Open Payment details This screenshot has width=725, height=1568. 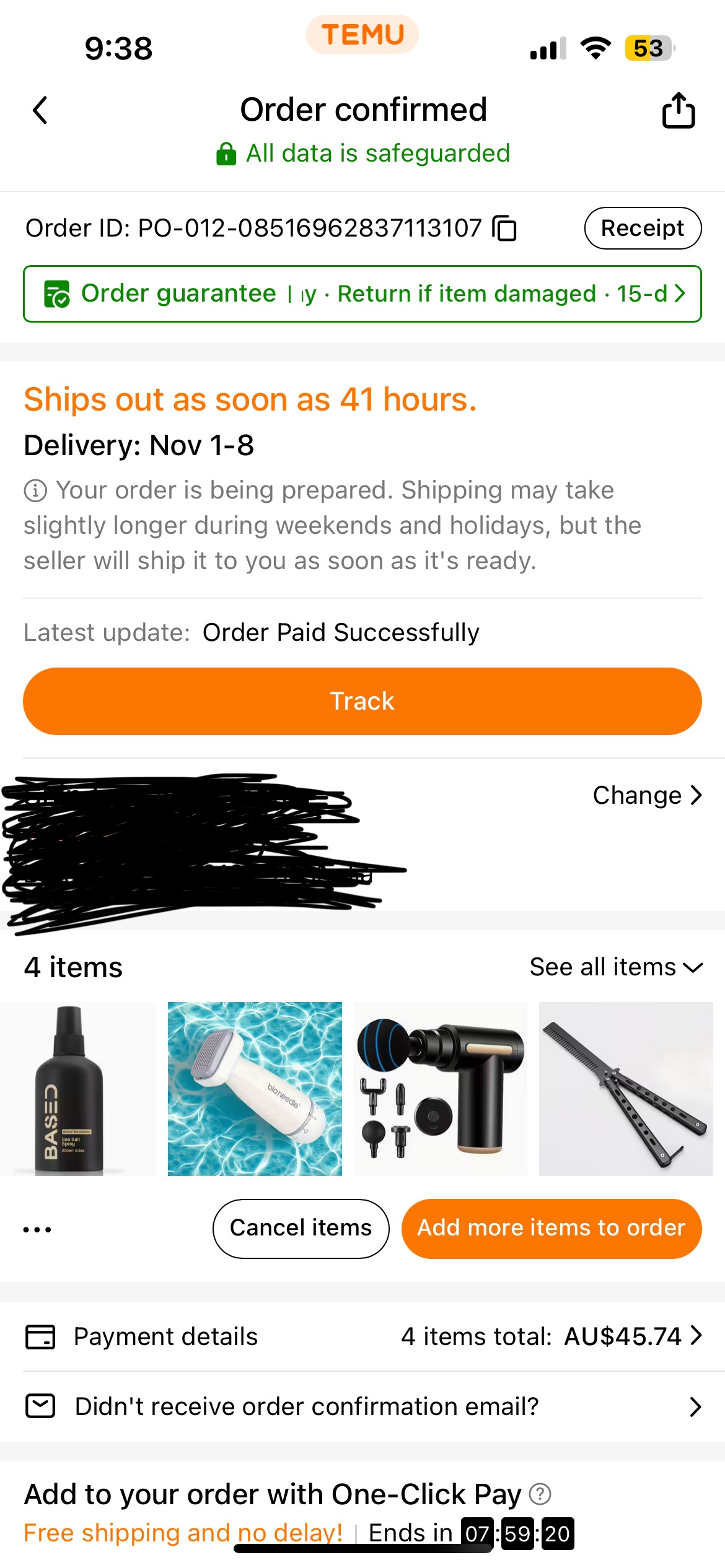click(x=362, y=1336)
